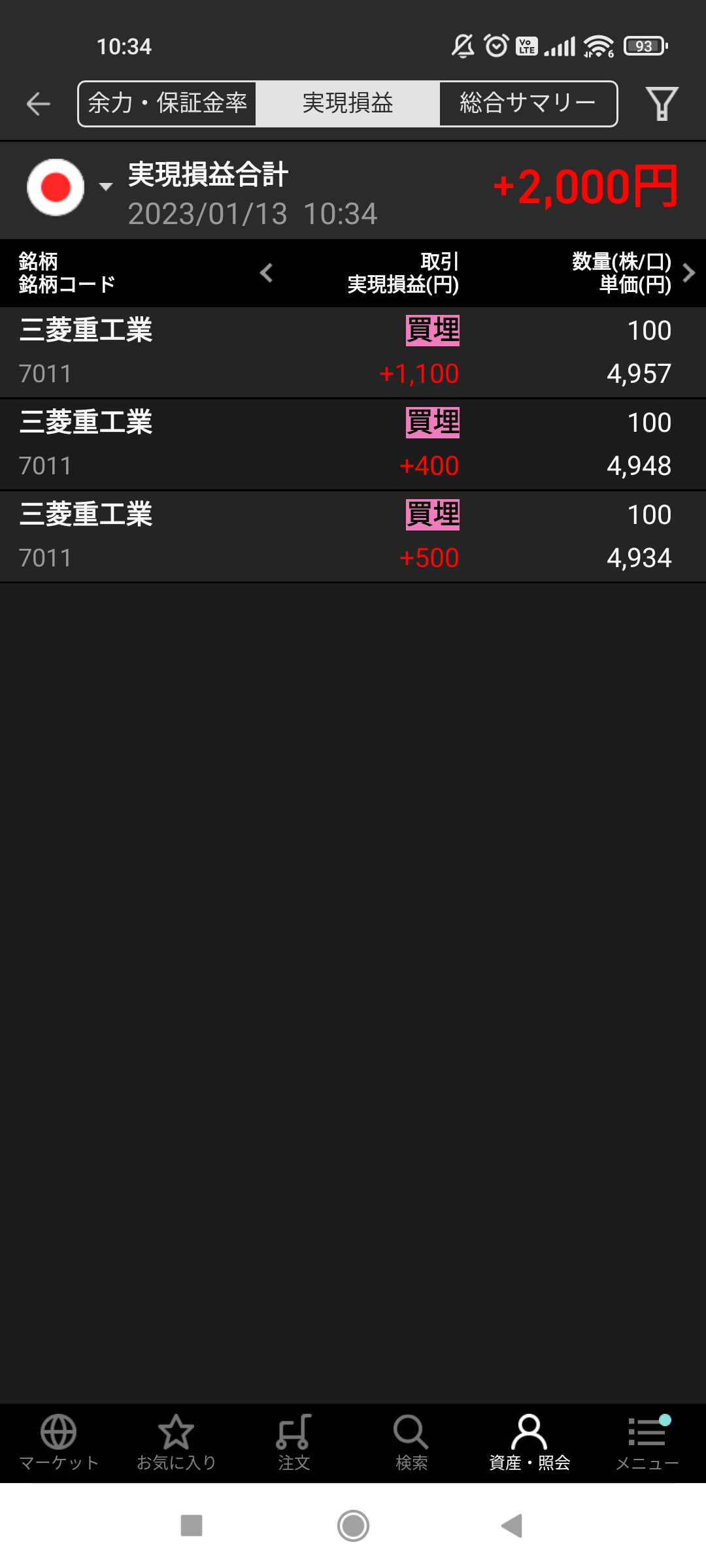Viewport: 706px width, 1568px height.
Task: Go to the マーケット tab
Action: [x=59, y=1443]
